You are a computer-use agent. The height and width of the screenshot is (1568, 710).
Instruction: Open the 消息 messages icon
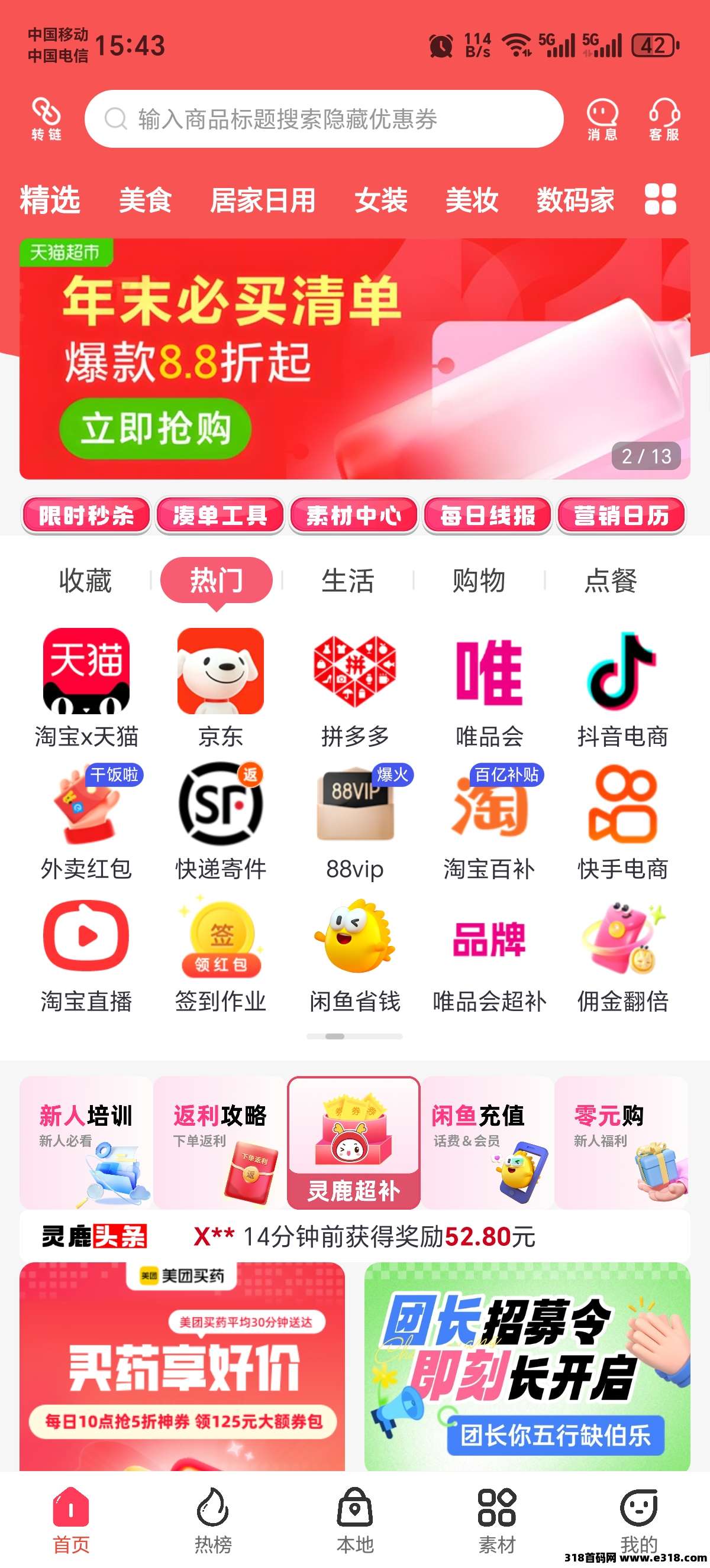pos(602,119)
